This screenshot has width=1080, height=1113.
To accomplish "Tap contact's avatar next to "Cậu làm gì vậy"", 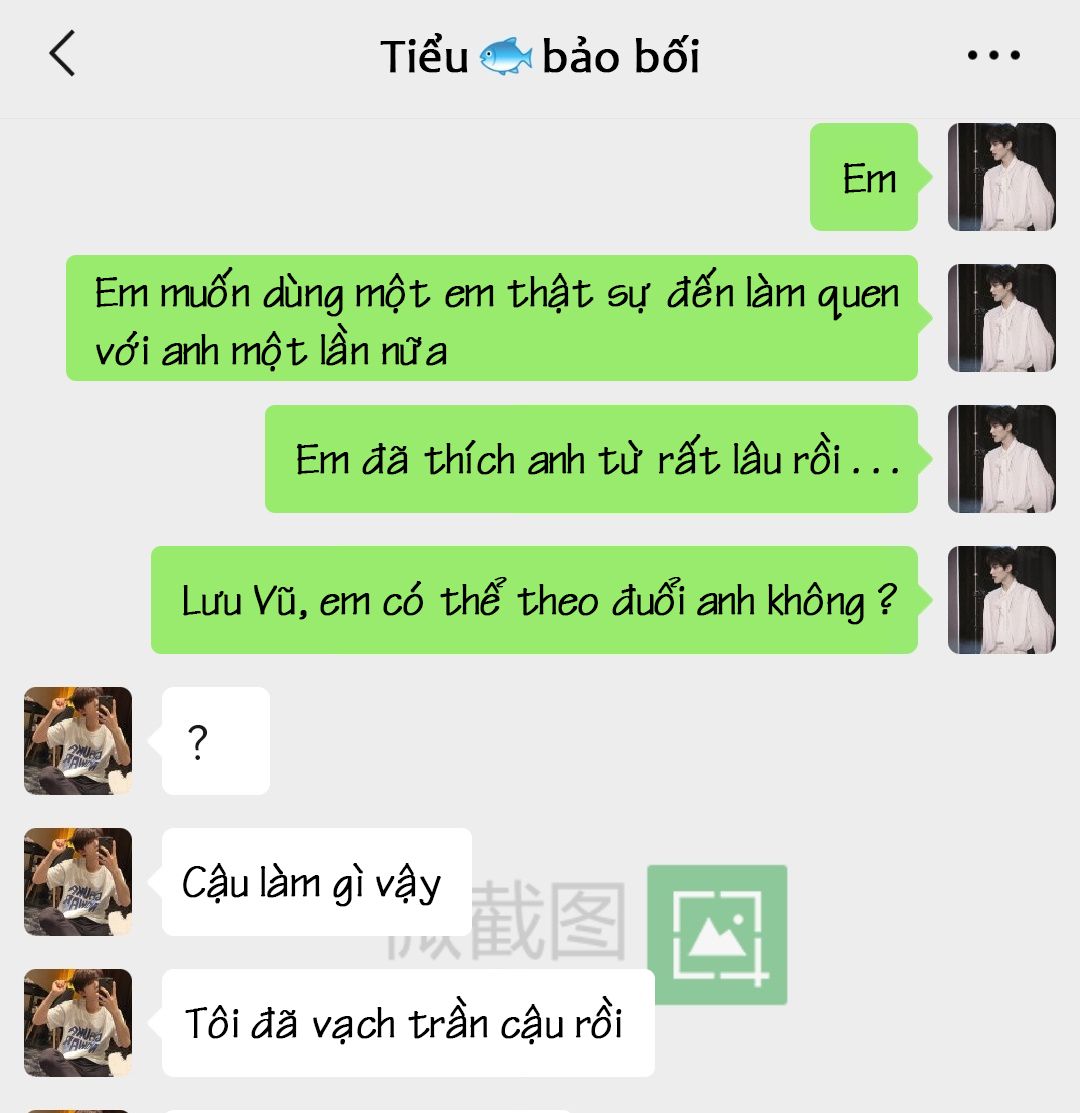I will pos(78,881).
